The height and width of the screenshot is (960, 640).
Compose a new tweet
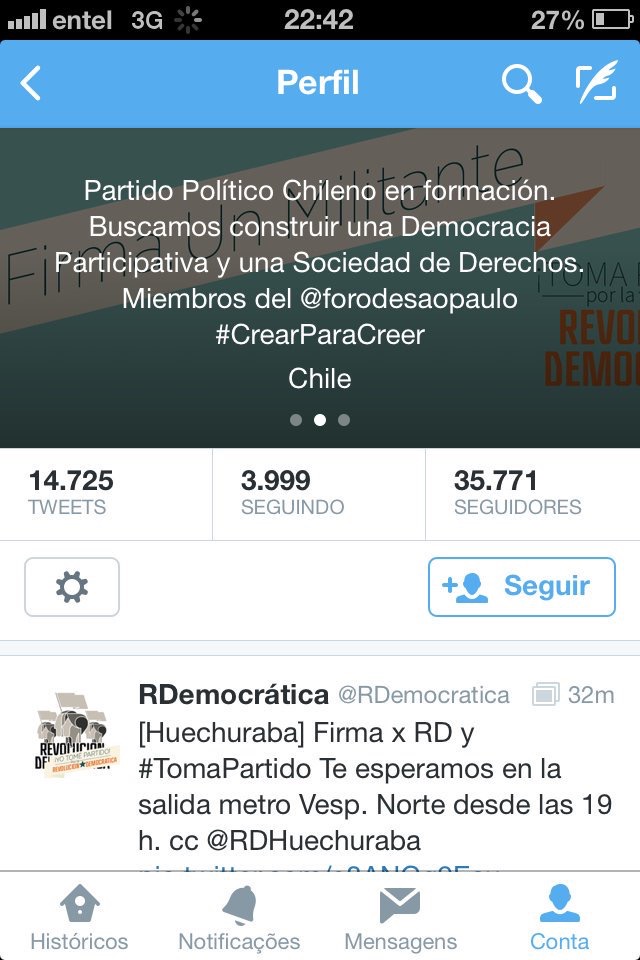[x=596, y=84]
